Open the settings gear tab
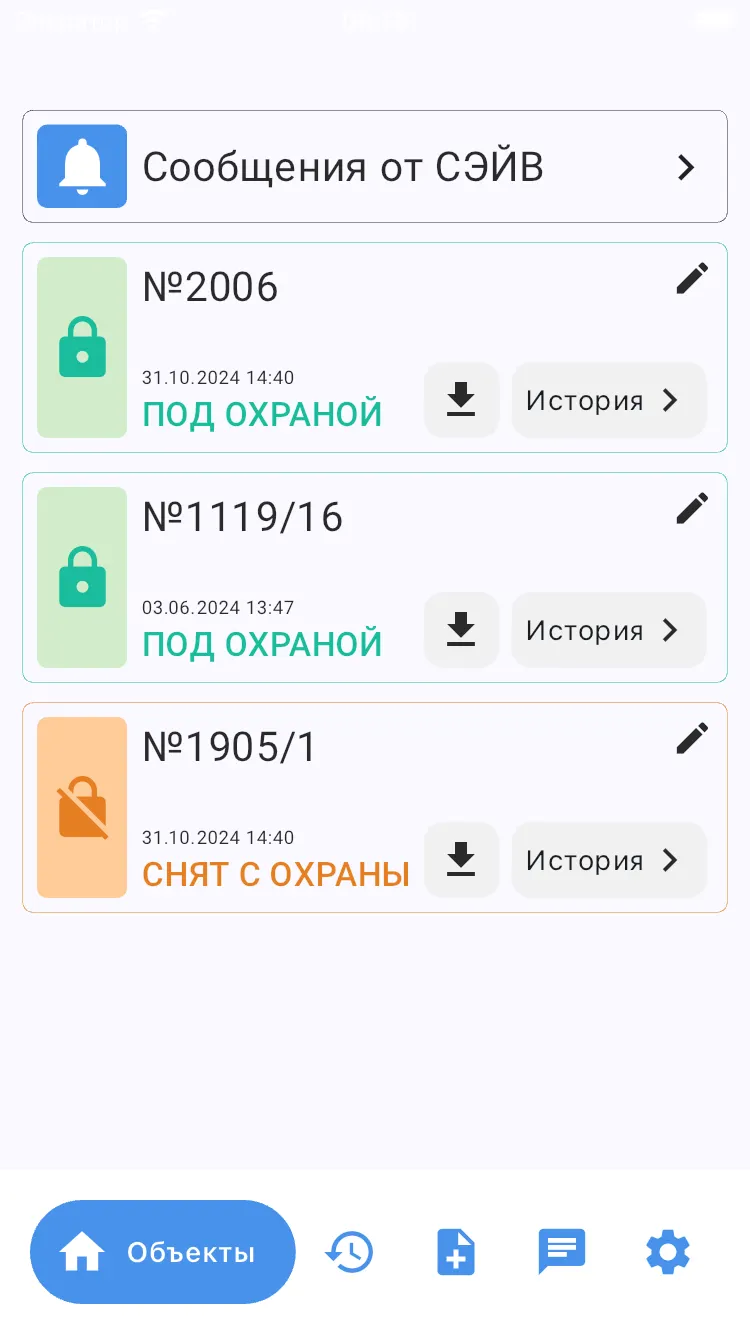The height and width of the screenshot is (1334, 750). 668,1252
